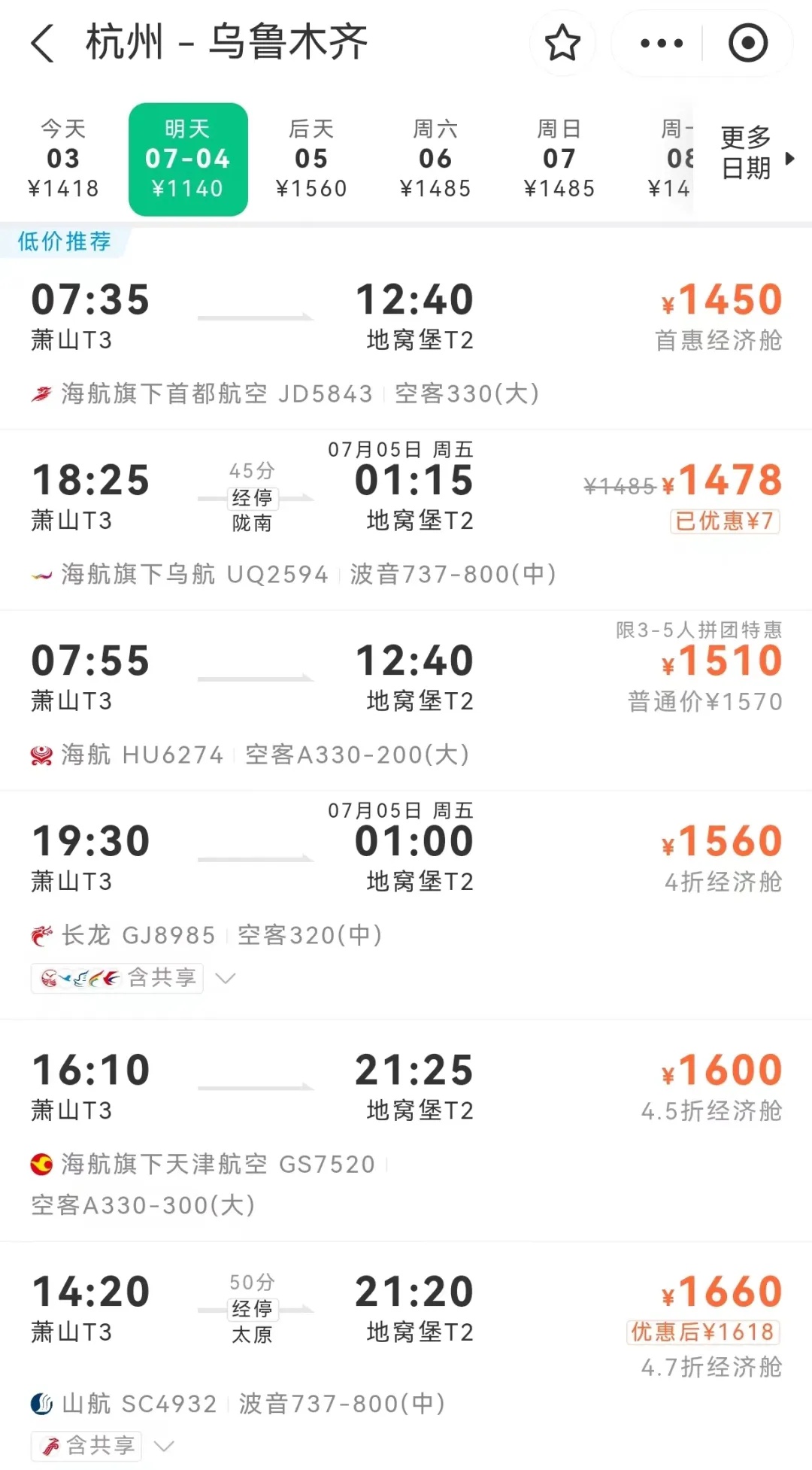Expand 含共享 details under SC4932
Viewport: 812px width, 1470px height.
(85, 1445)
